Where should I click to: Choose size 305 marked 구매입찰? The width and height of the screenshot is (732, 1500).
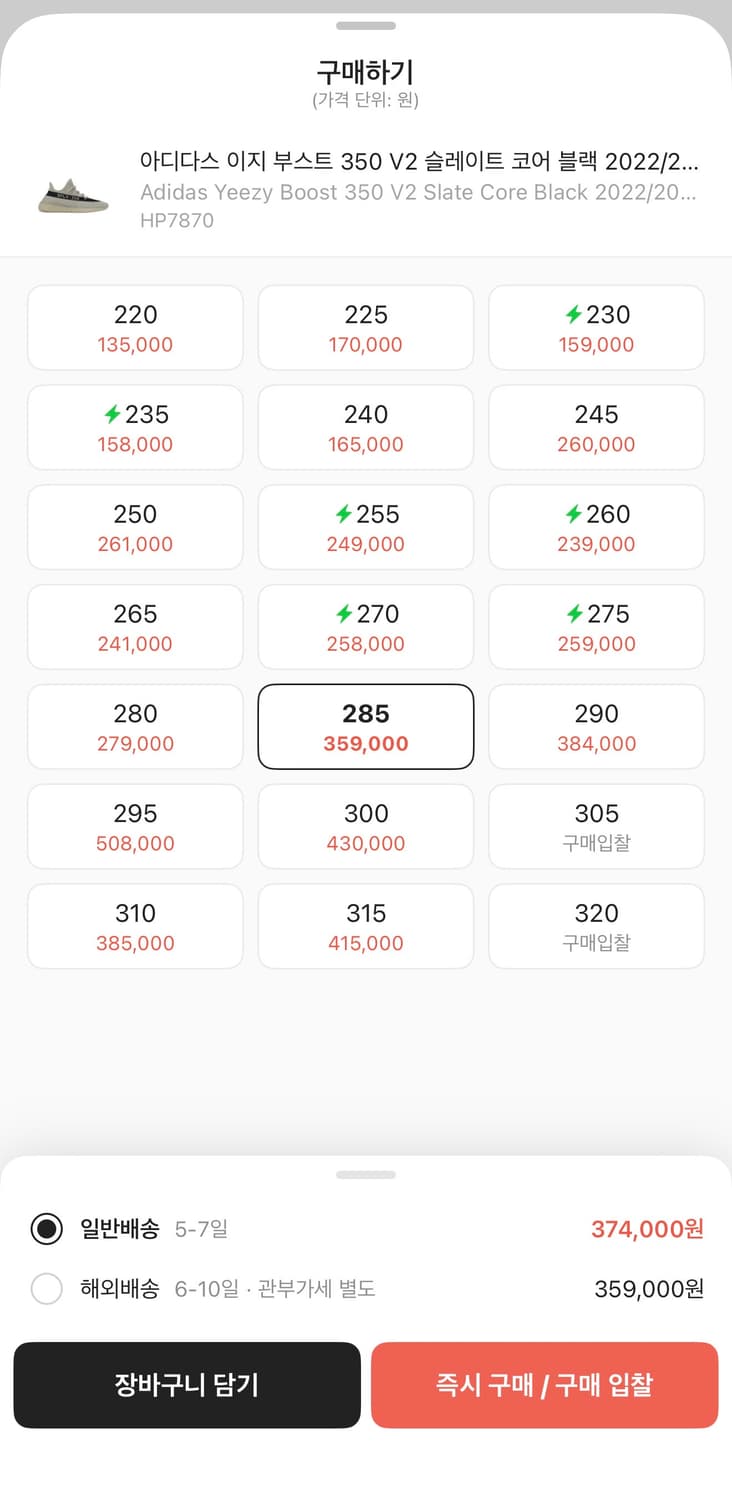[x=596, y=826]
